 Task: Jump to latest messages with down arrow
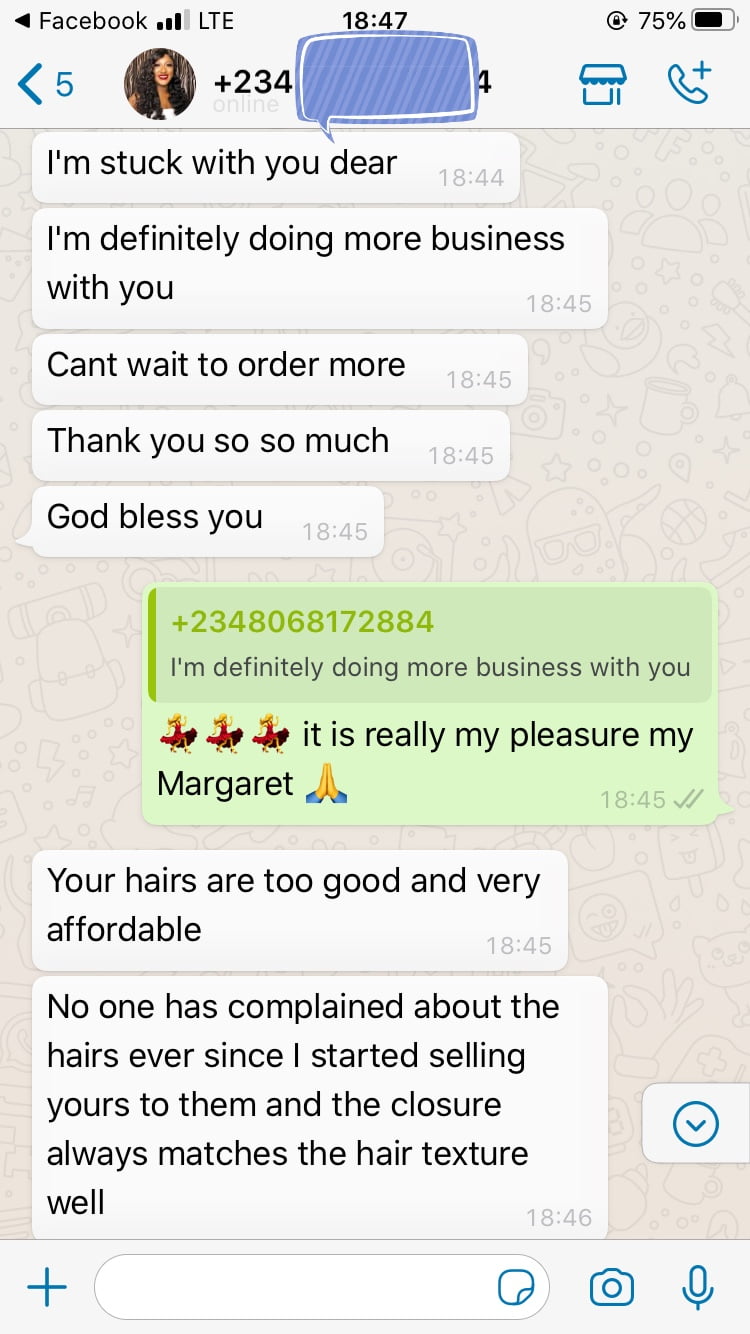(696, 1125)
